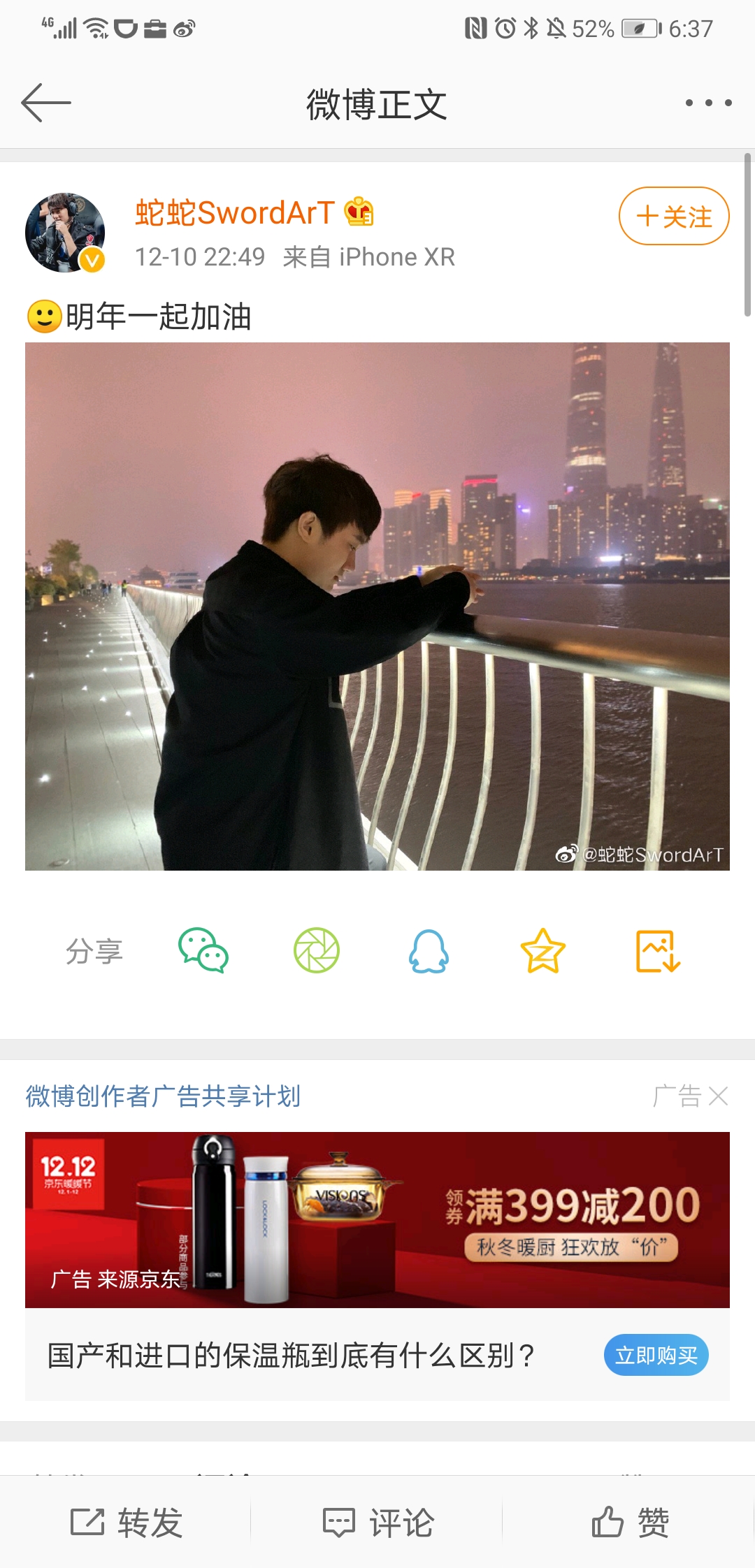Screen dimensions: 755x1568
Task: Follow 蛇蛇SwordArT with +关注 button
Action: tap(674, 216)
